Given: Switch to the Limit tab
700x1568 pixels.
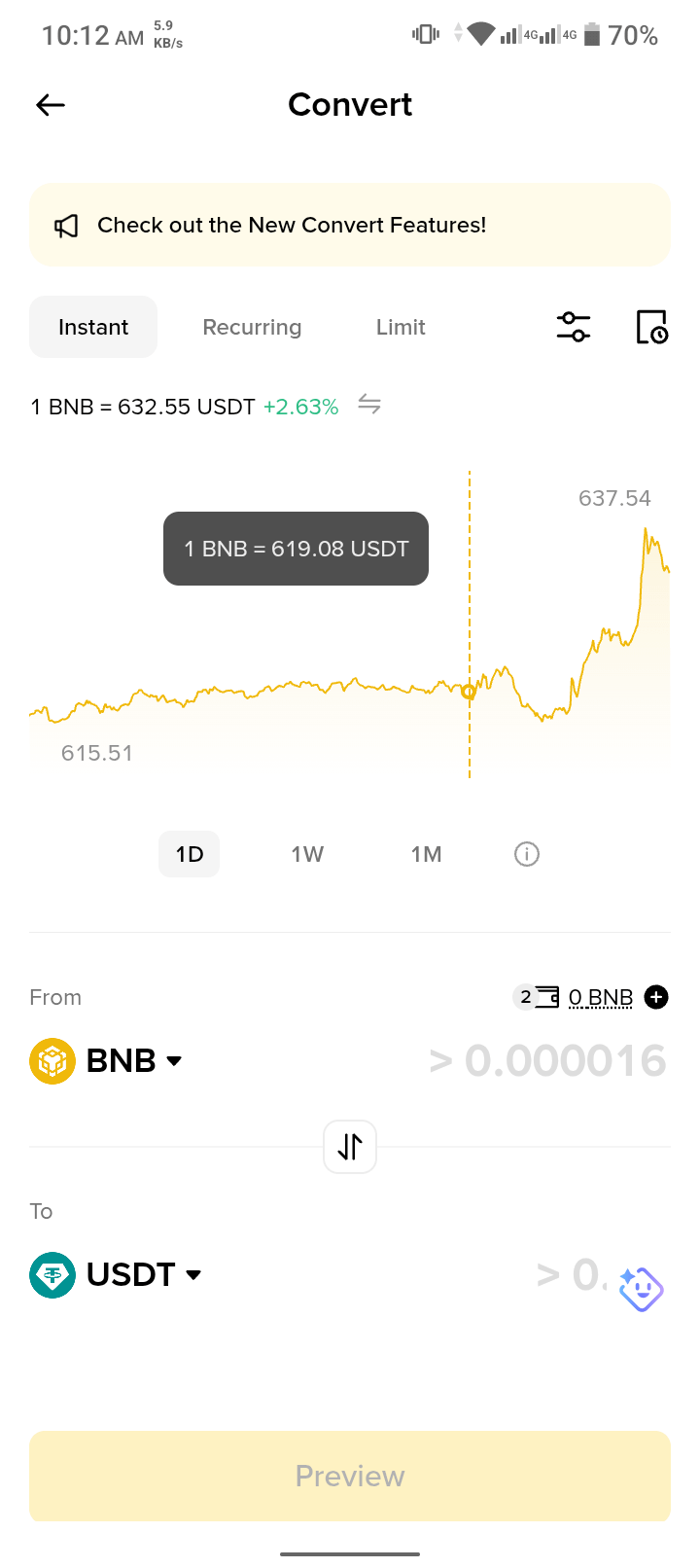Looking at the screenshot, I should (x=401, y=327).
